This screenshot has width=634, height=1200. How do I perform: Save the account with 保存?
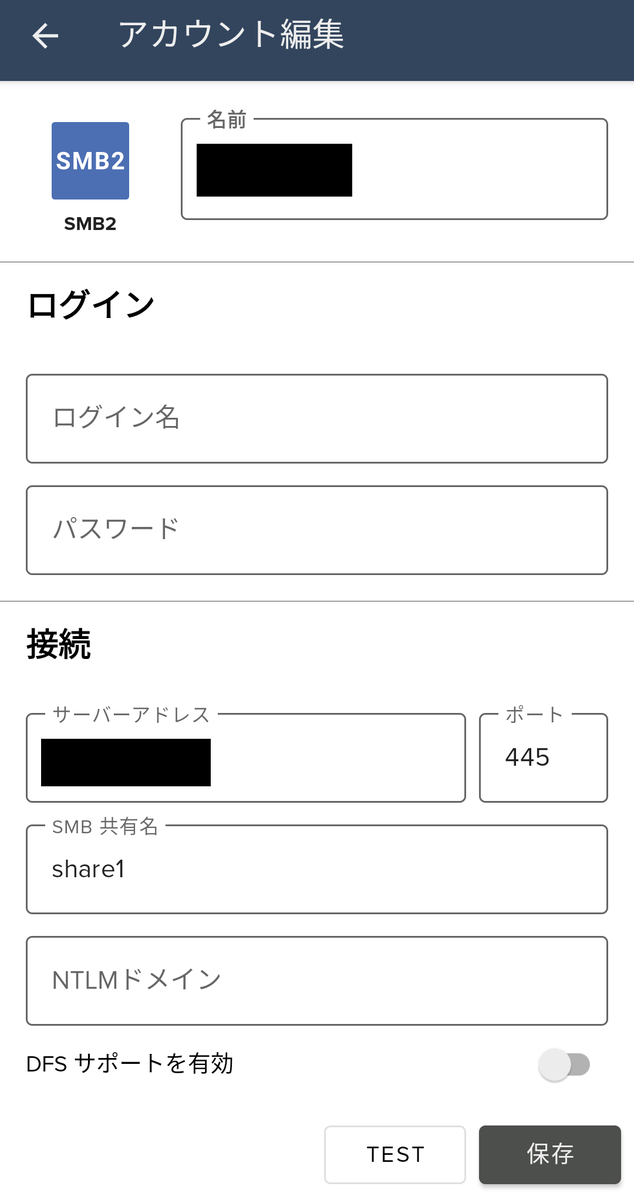(x=550, y=1154)
